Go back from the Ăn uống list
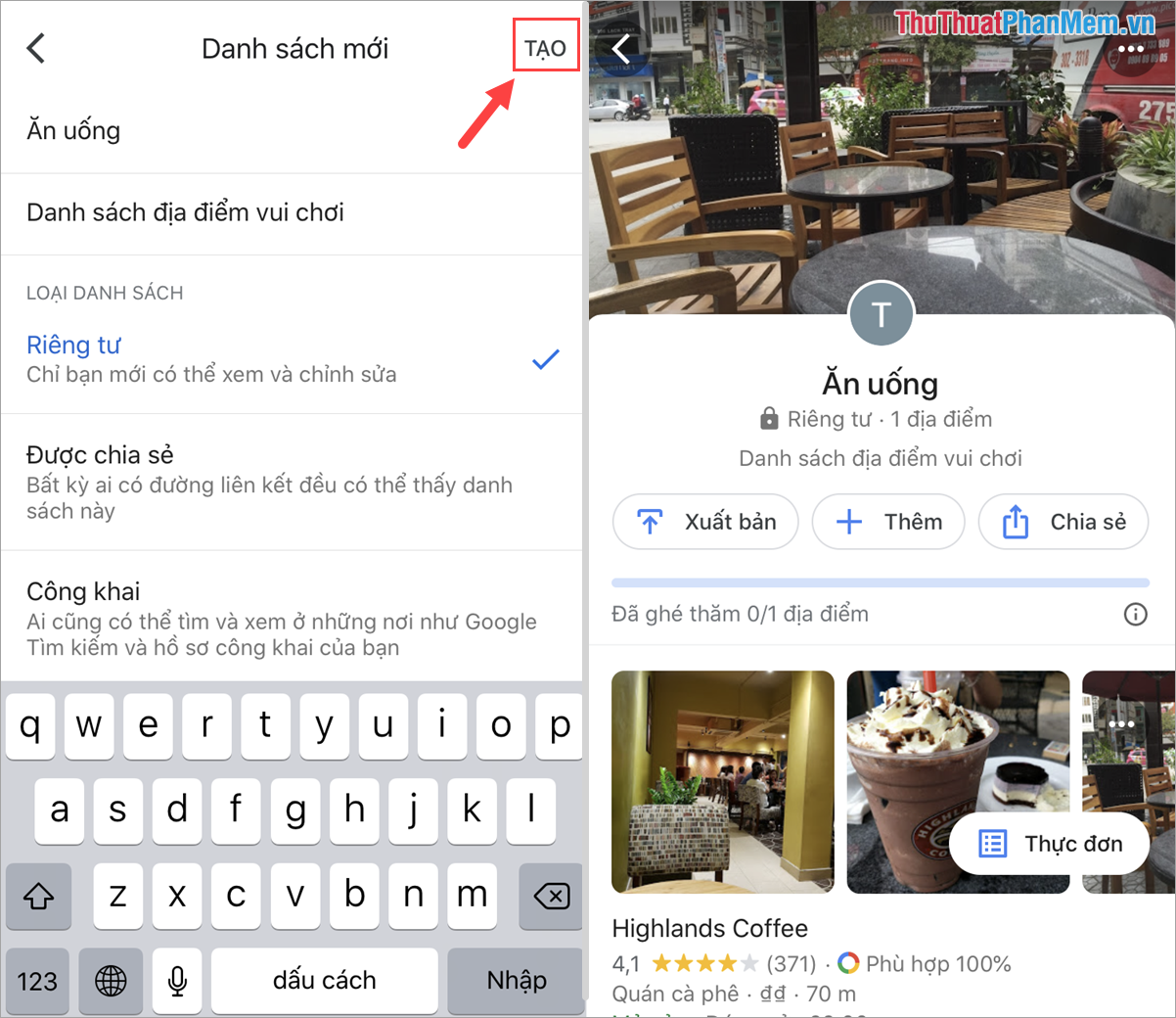 [621, 48]
